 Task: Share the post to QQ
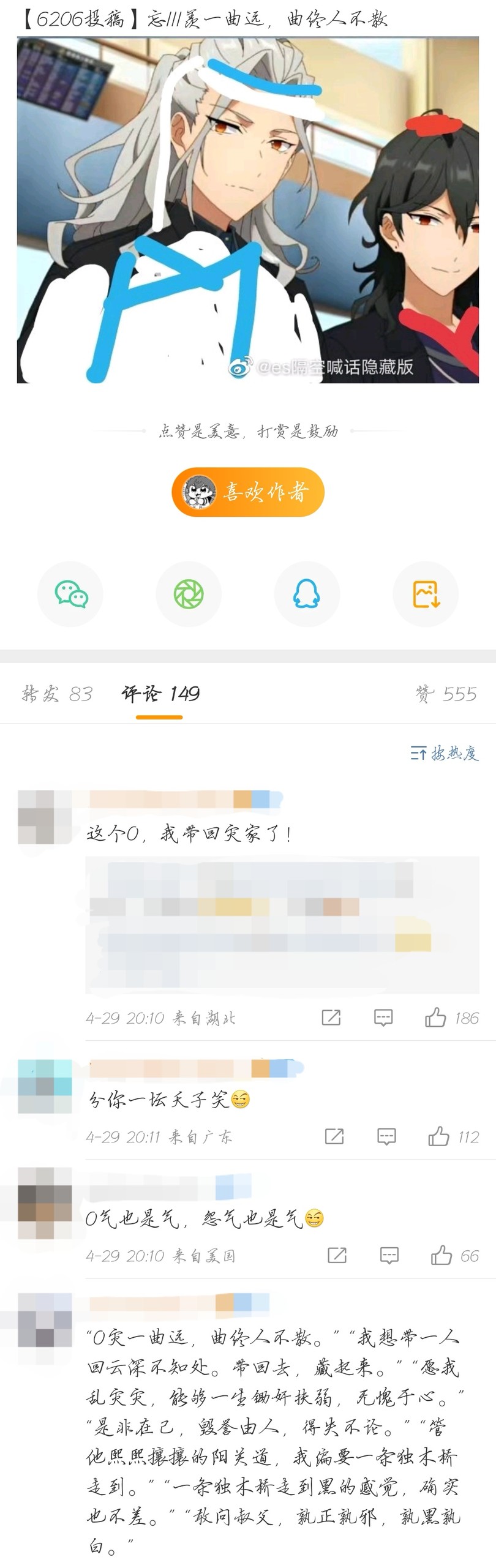tap(307, 593)
